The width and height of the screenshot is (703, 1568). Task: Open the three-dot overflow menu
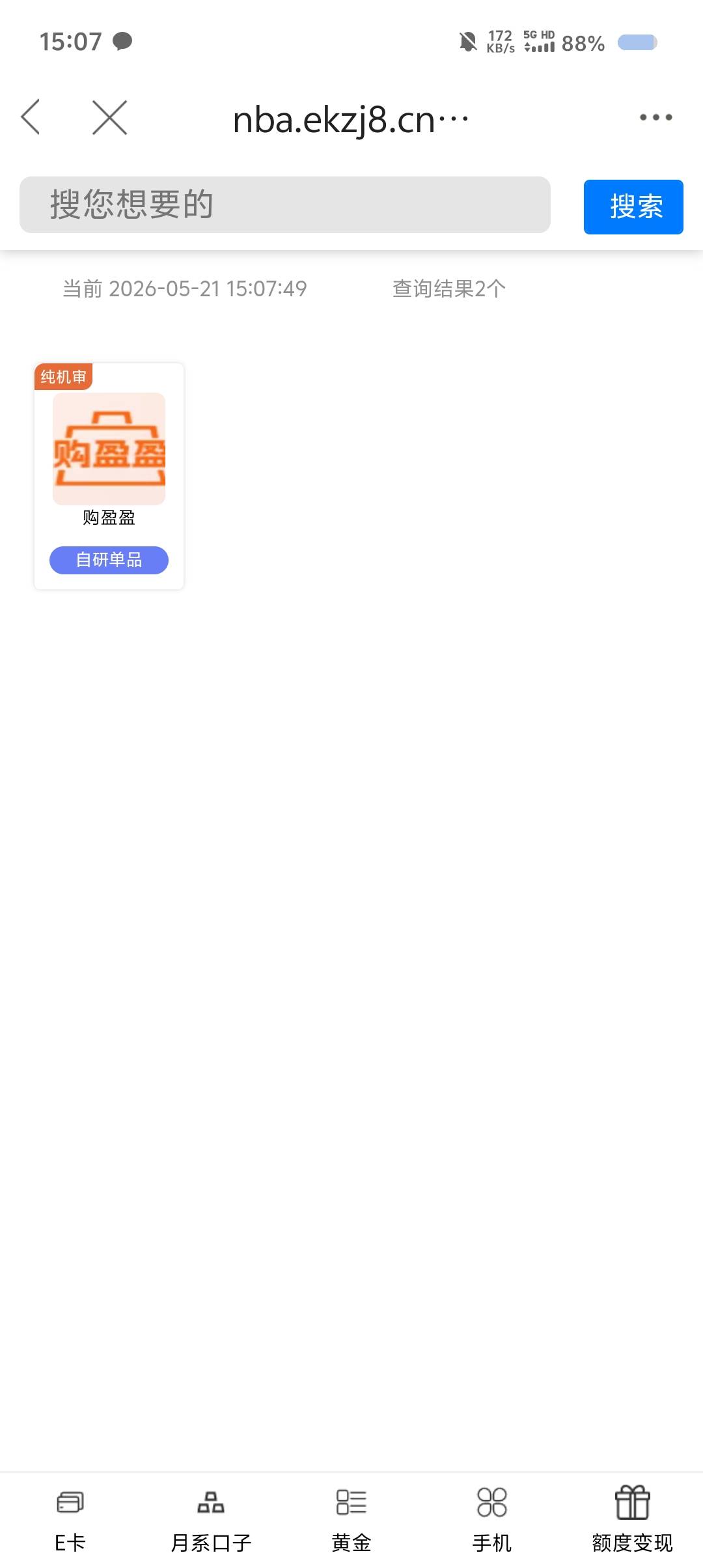click(x=655, y=117)
